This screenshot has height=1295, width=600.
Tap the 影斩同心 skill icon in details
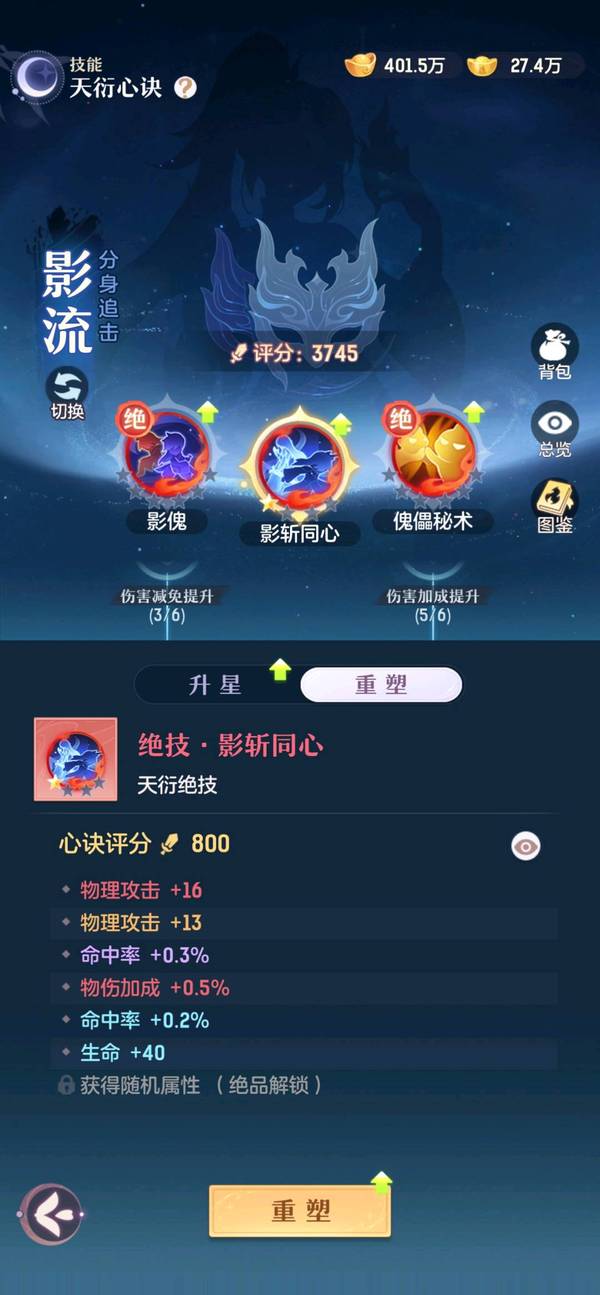click(76, 759)
